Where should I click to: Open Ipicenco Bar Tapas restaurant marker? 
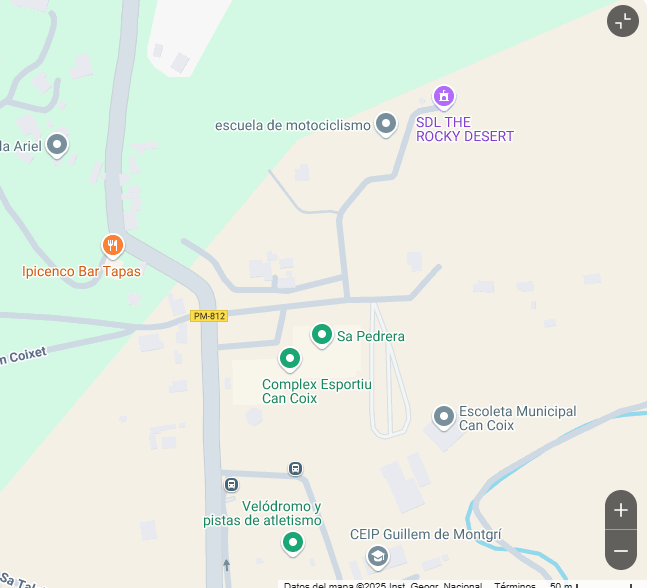[x=113, y=245]
